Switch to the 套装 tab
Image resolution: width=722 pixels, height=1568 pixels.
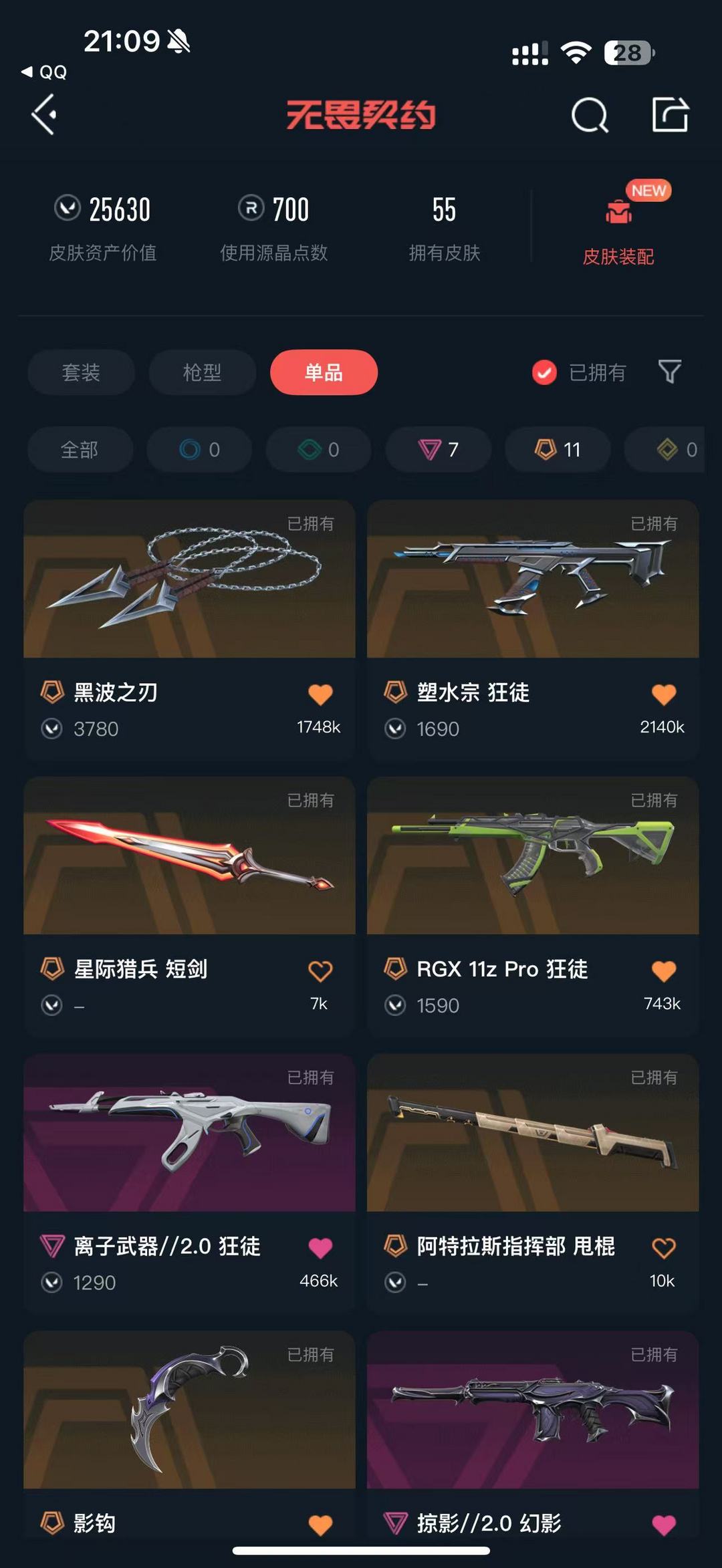[x=81, y=372]
